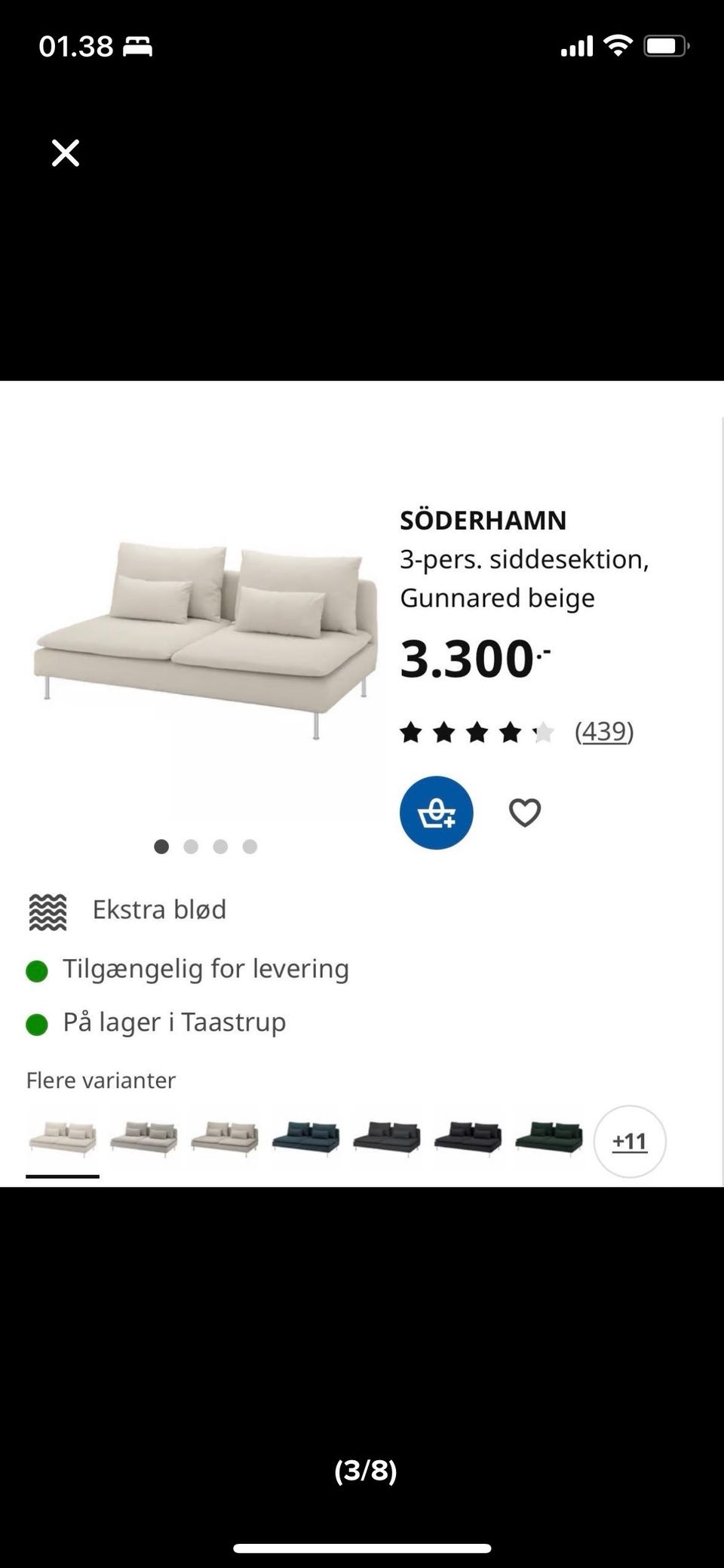Select the second carousel dot
This screenshot has width=724, height=1568.
click(x=191, y=847)
